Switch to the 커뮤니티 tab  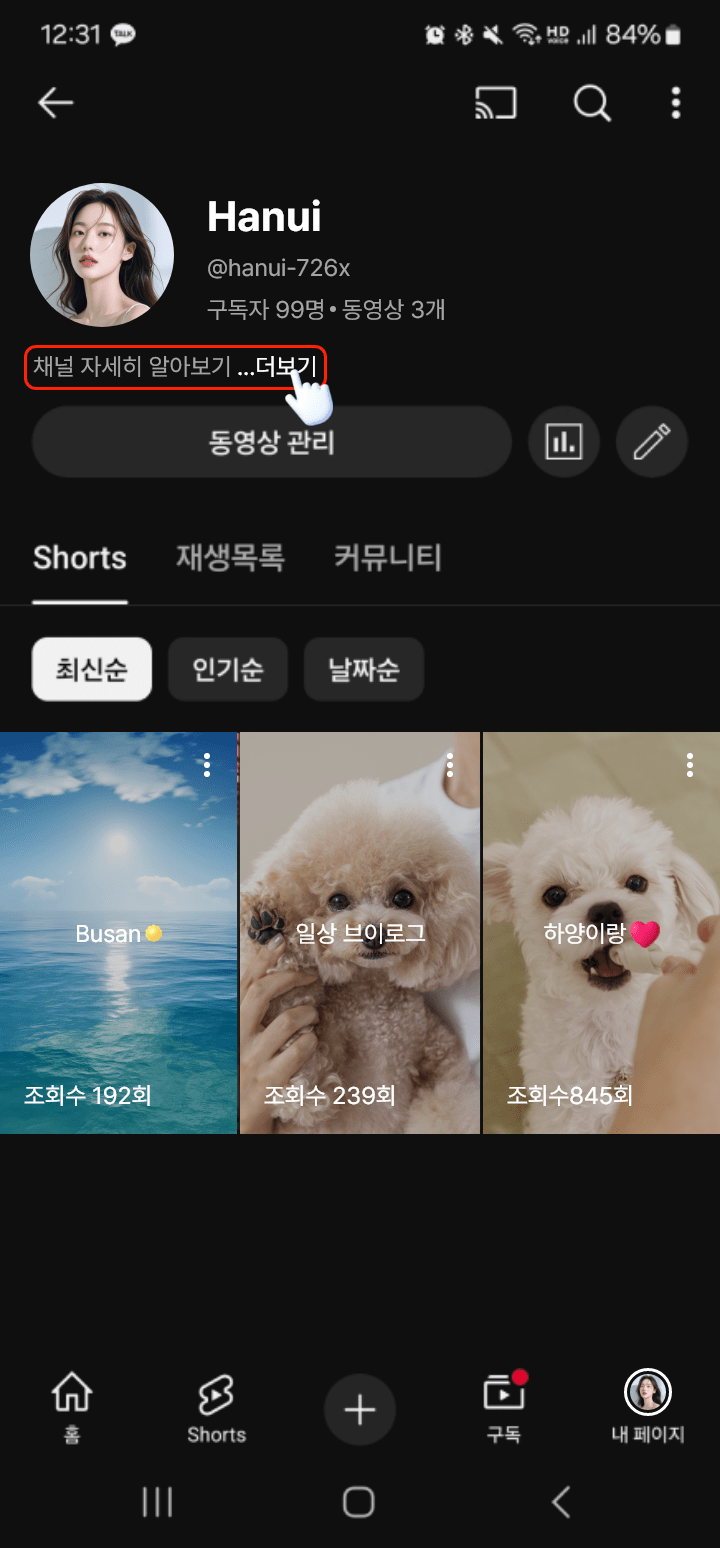(x=387, y=558)
